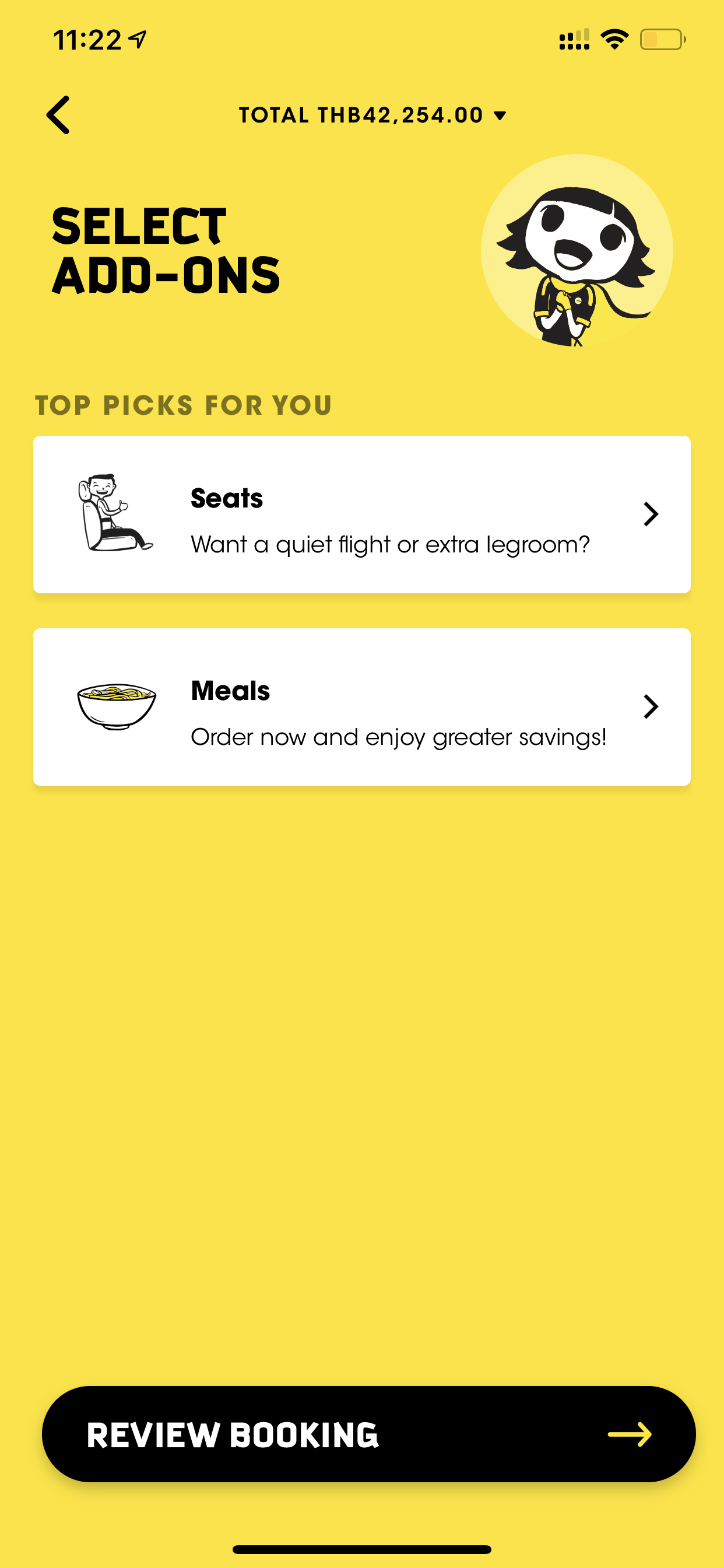This screenshot has height=1568, width=724.
Task: Open the Seats add-on card
Action: tap(362, 514)
